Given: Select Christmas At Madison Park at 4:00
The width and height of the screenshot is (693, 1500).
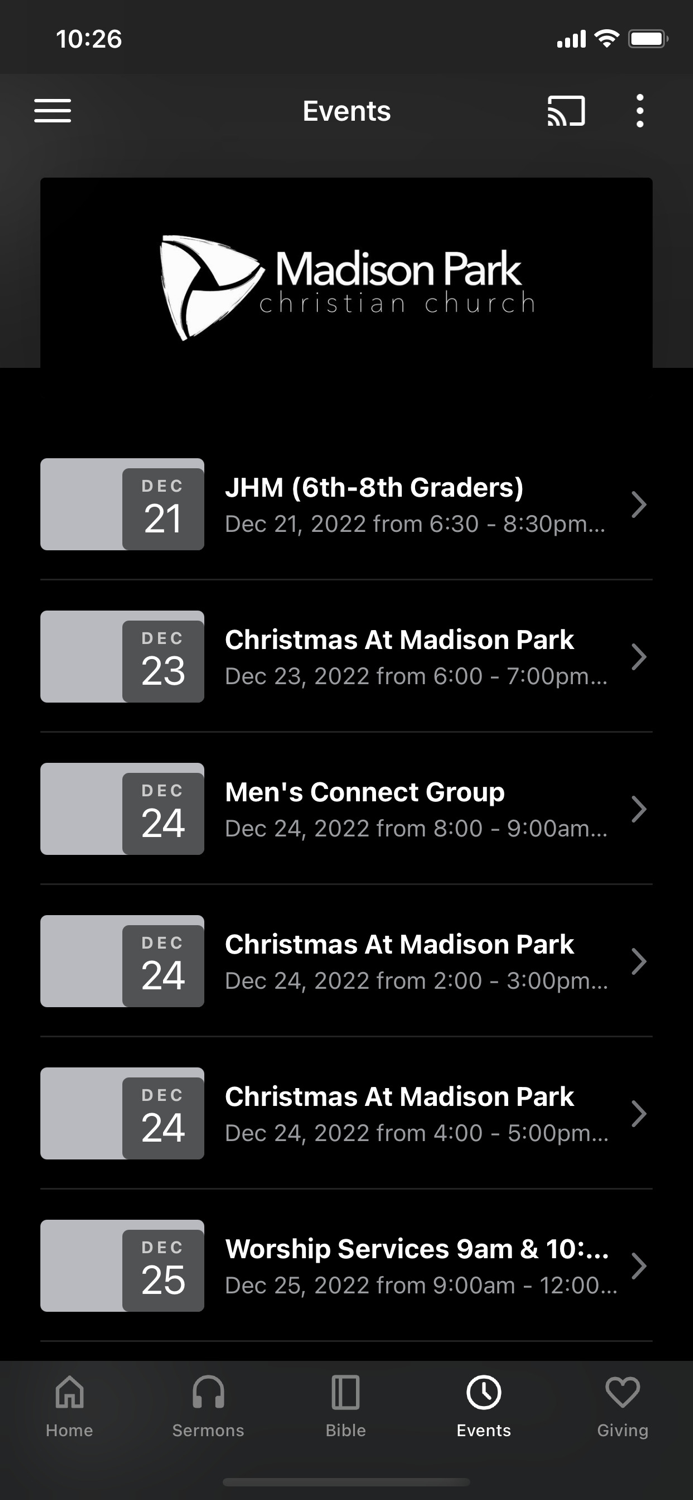Looking at the screenshot, I should coord(346,1113).
